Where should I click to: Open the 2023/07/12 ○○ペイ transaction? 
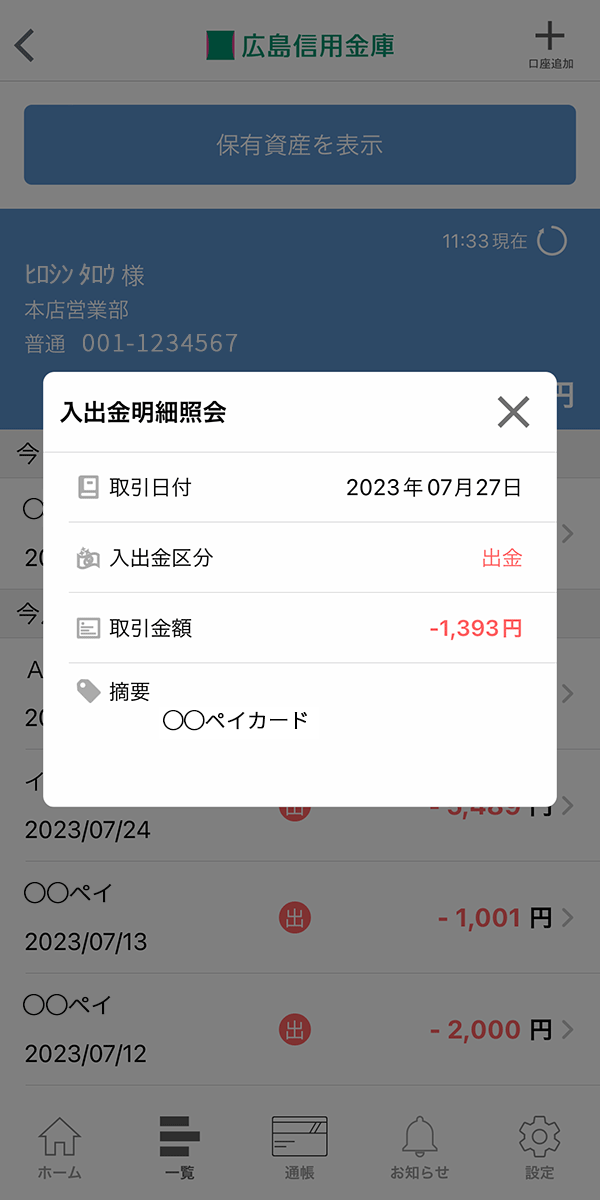click(300, 1030)
